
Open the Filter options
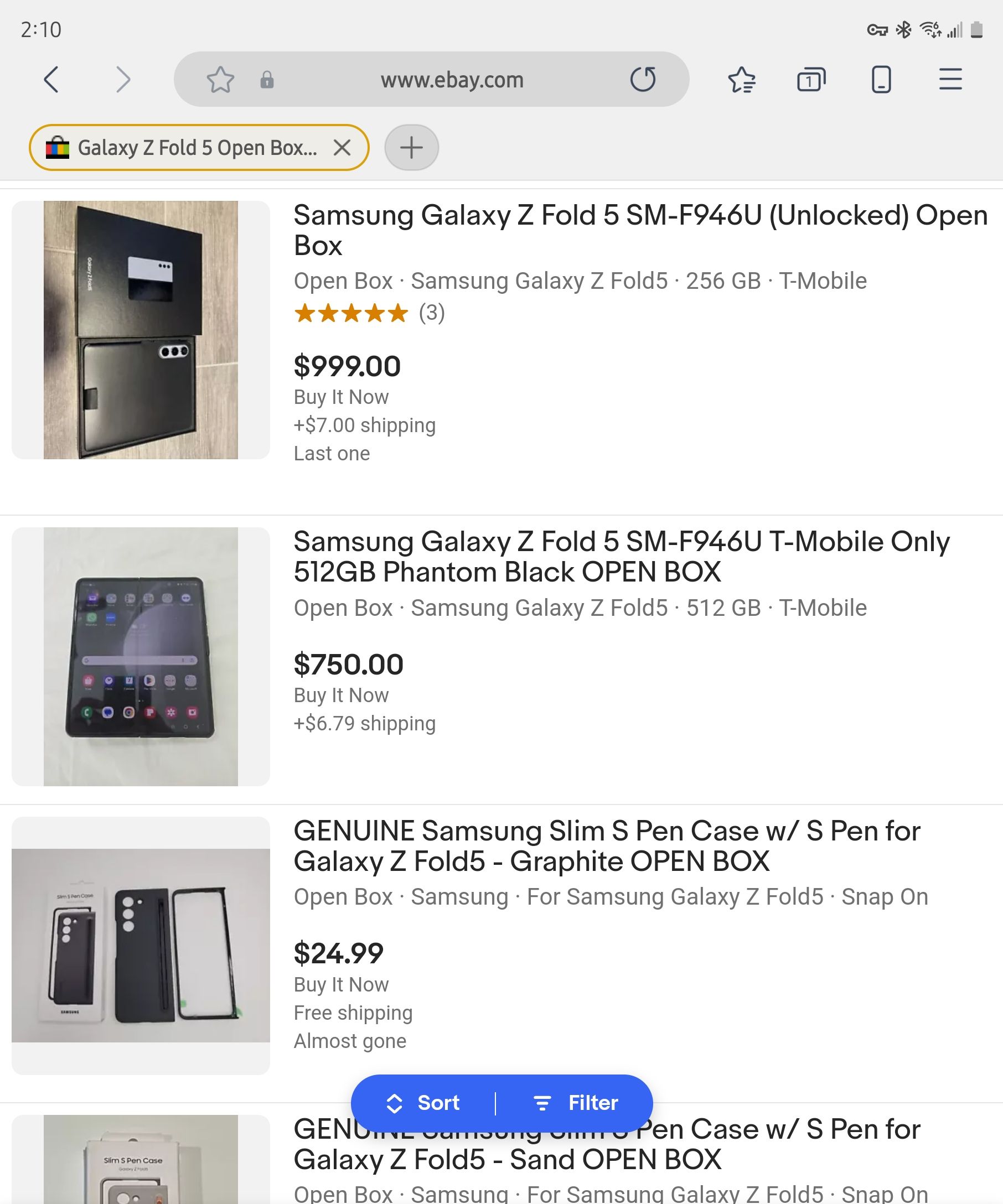(x=576, y=1103)
